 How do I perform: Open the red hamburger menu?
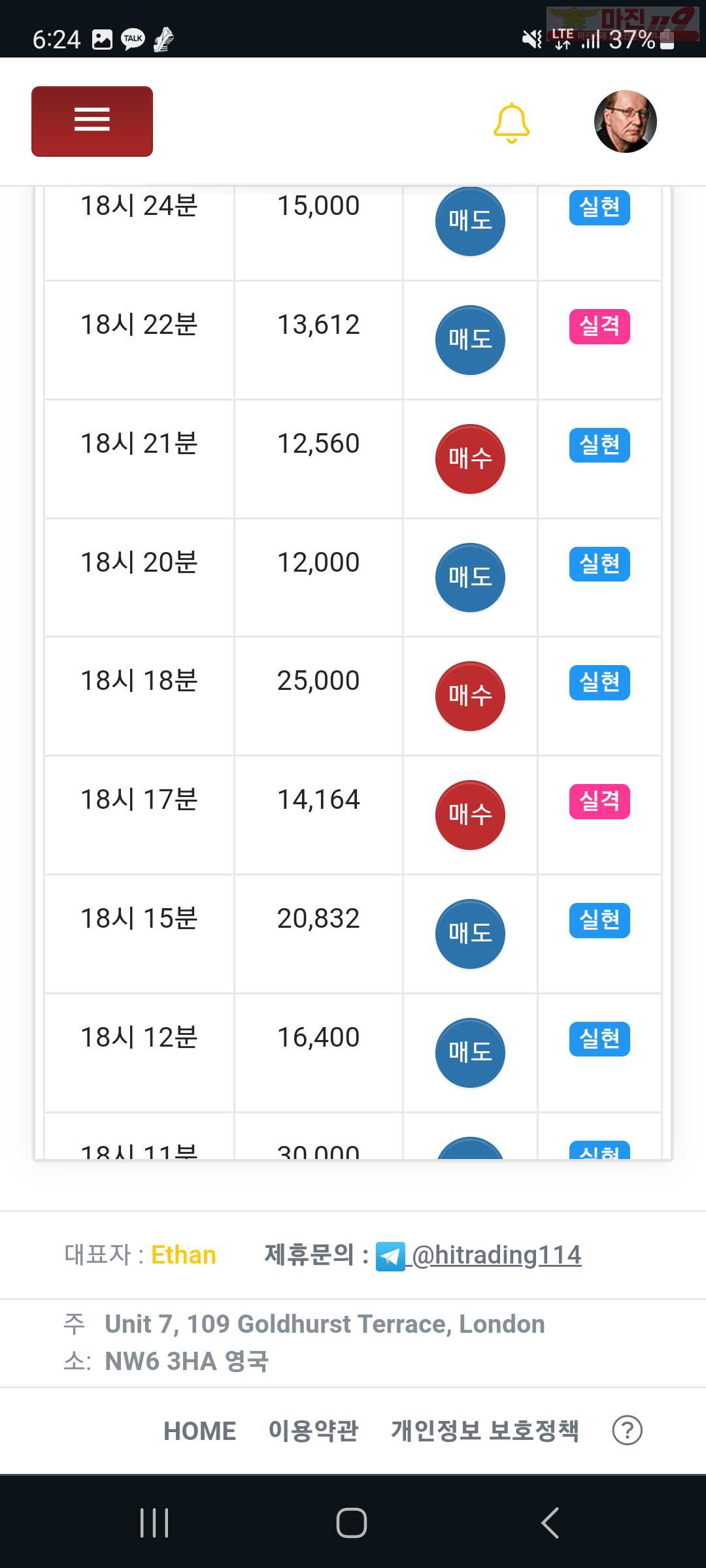(92, 122)
